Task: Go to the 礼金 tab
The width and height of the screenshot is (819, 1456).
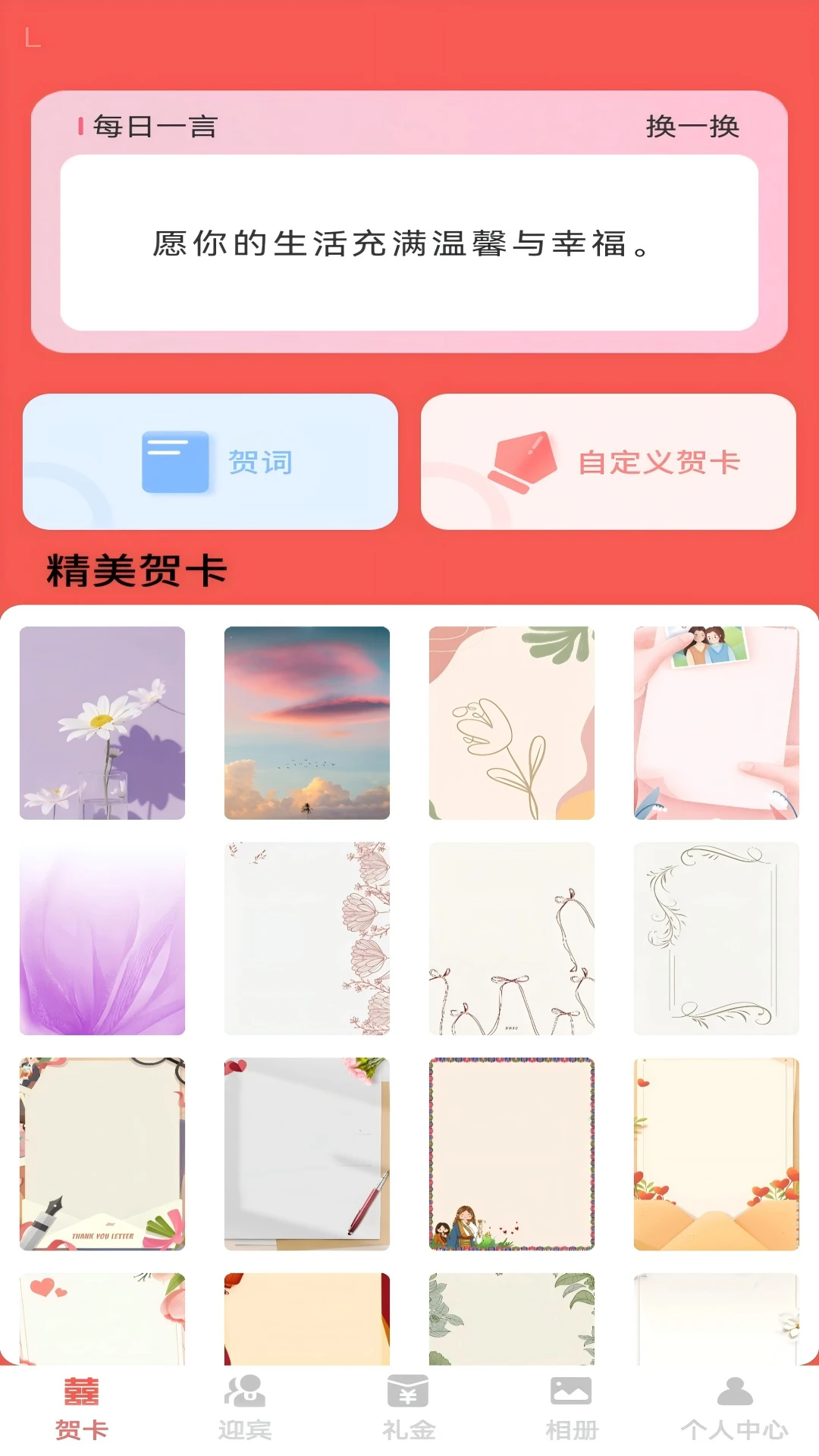Action: click(x=409, y=1408)
